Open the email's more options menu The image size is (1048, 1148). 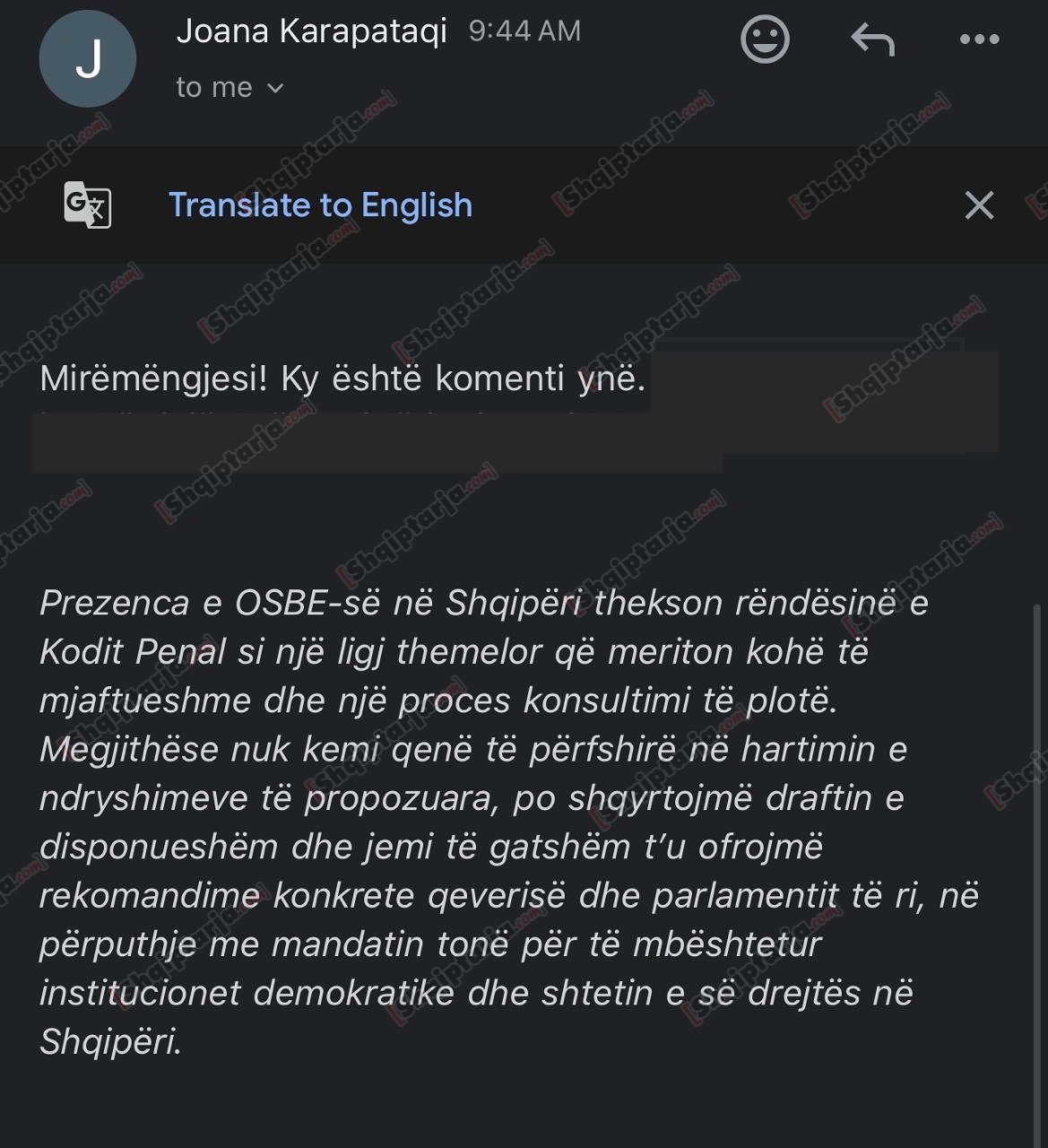pos(979,39)
